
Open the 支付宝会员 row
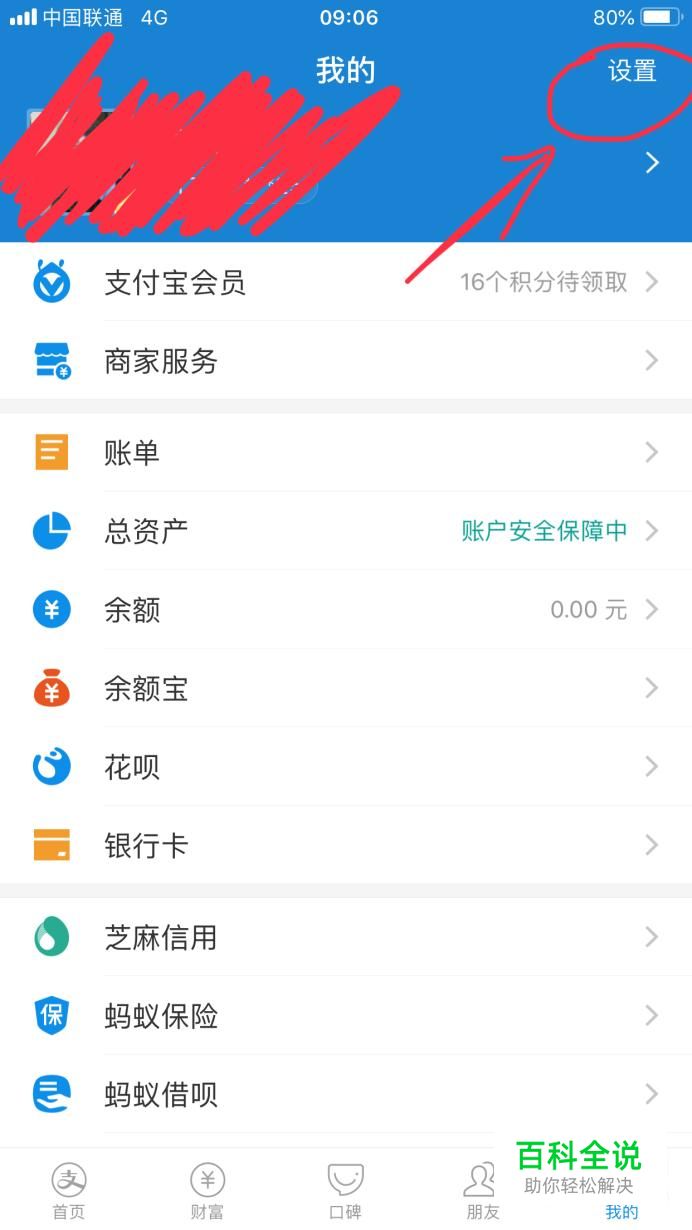click(346, 282)
